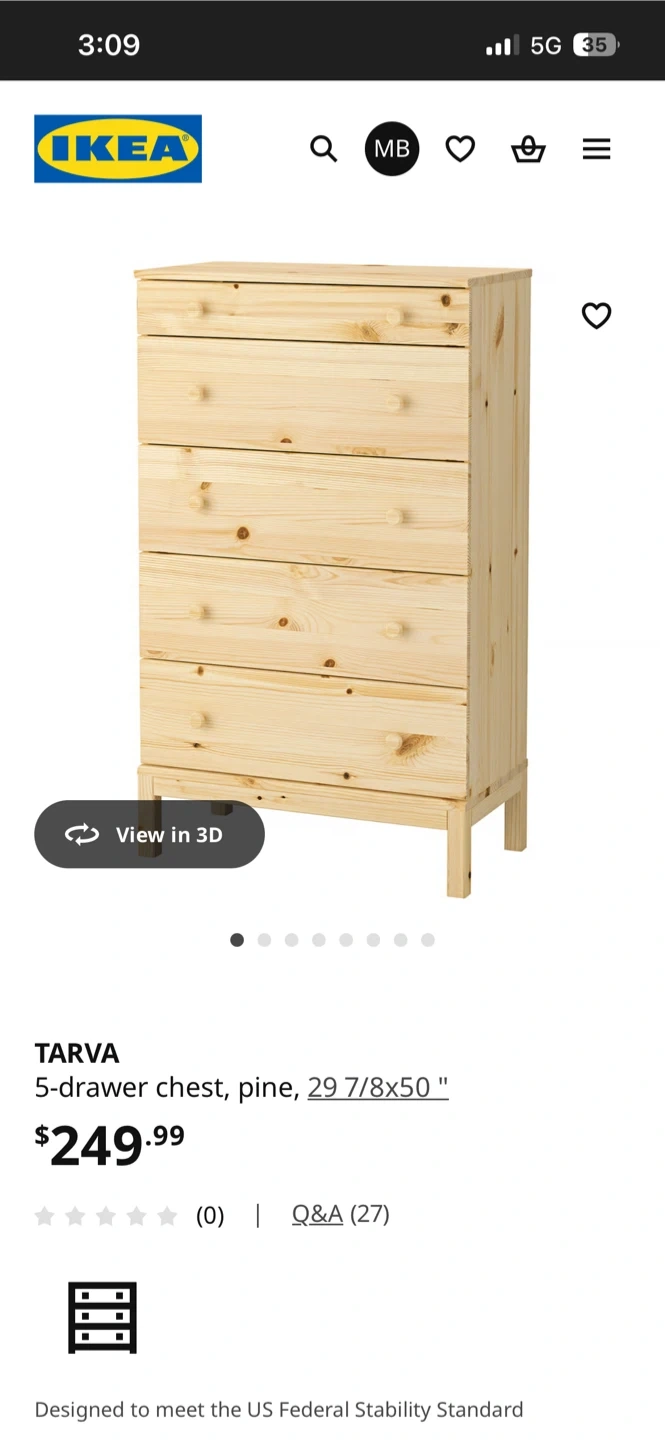Go to the IKEA home page
Screen dimensions: 665x1440
click(118, 149)
